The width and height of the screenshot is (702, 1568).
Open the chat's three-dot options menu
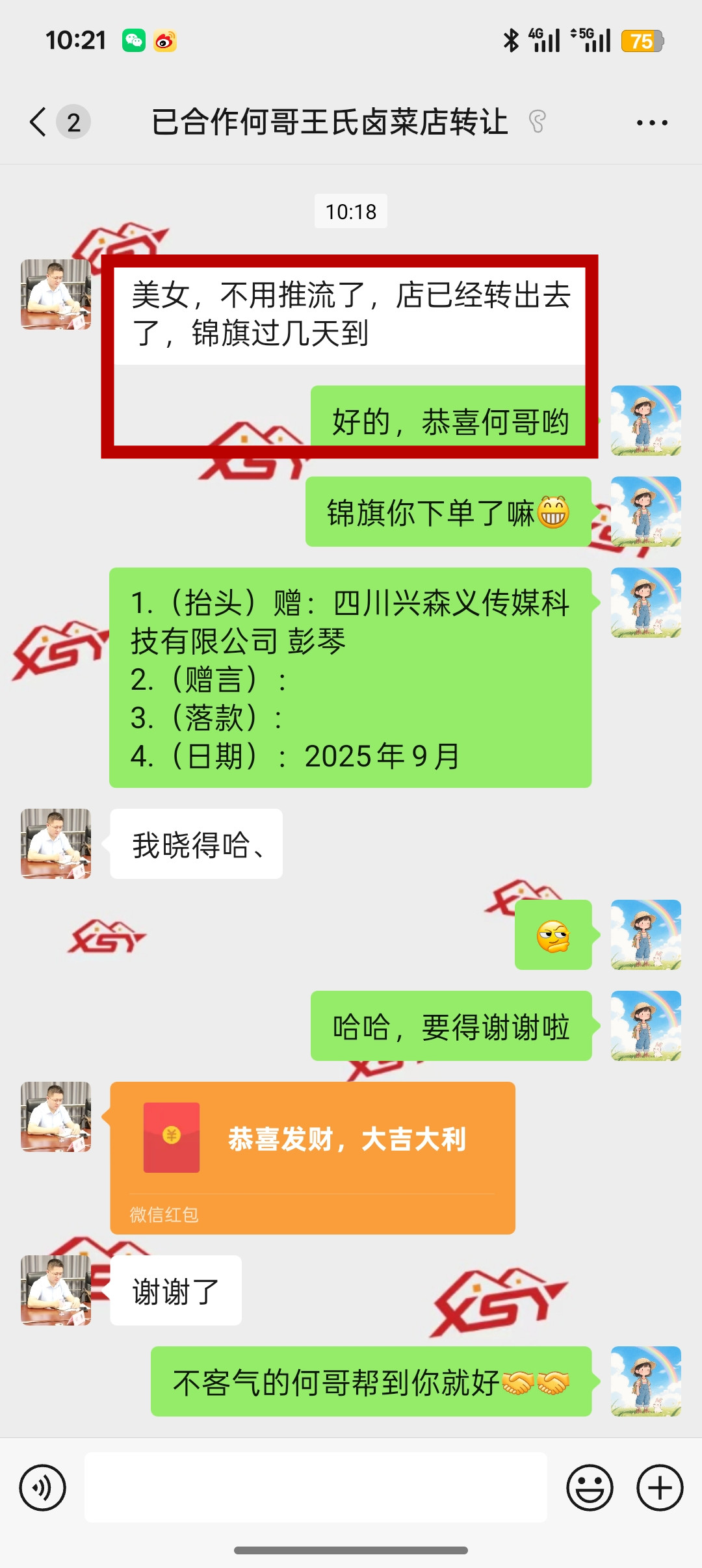pyautogui.click(x=651, y=122)
